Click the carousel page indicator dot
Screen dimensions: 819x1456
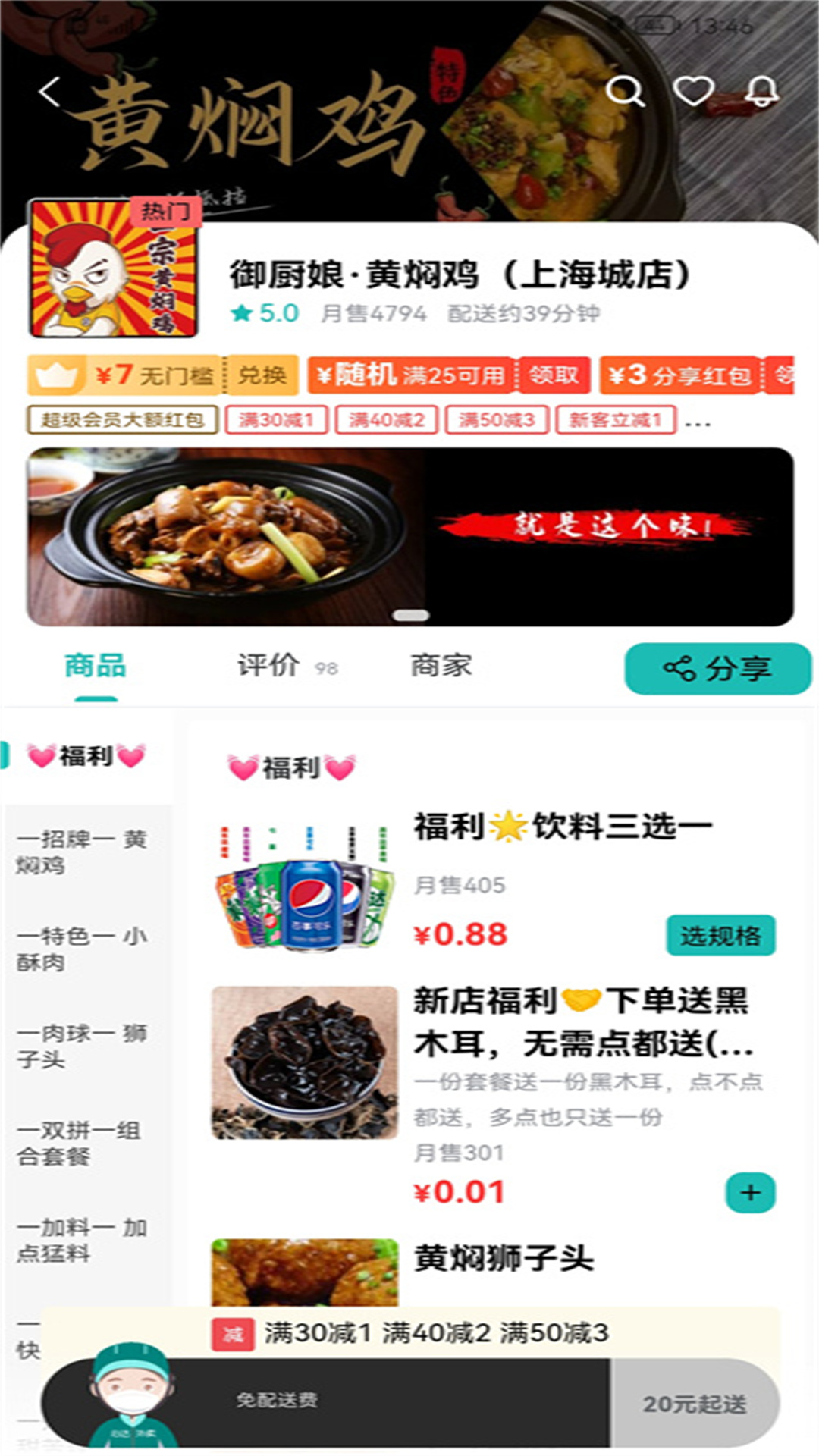coord(409,616)
